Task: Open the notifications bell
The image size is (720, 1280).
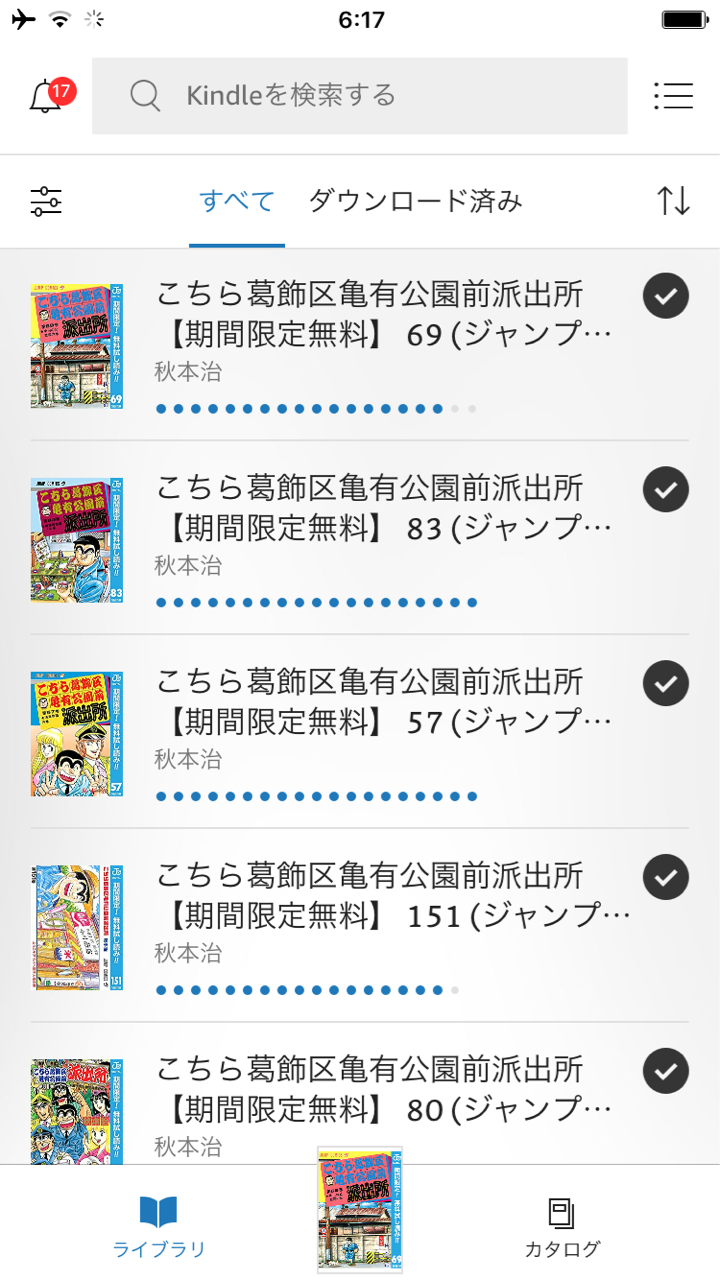Action: 47,96
